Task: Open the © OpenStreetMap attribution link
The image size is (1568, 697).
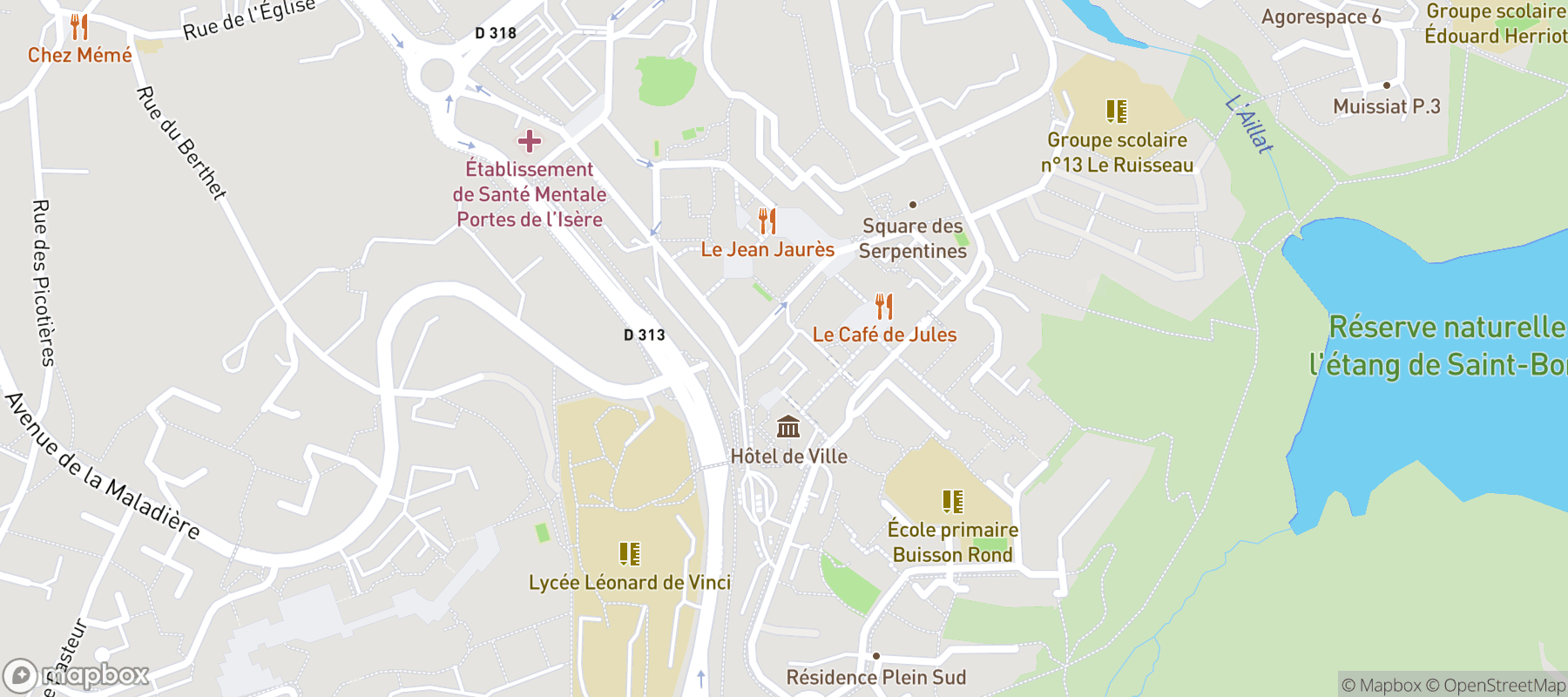Action: tap(1495, 686)
